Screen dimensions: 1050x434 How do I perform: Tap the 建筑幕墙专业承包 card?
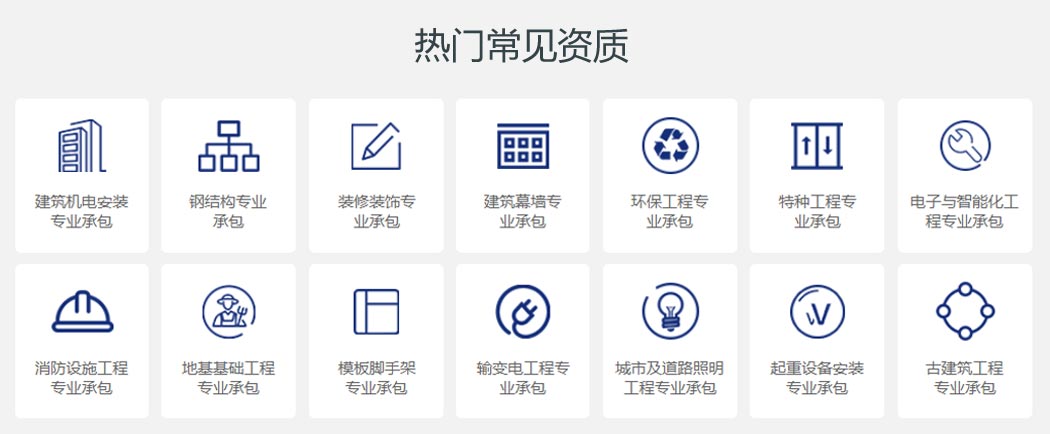click(523, 175)
